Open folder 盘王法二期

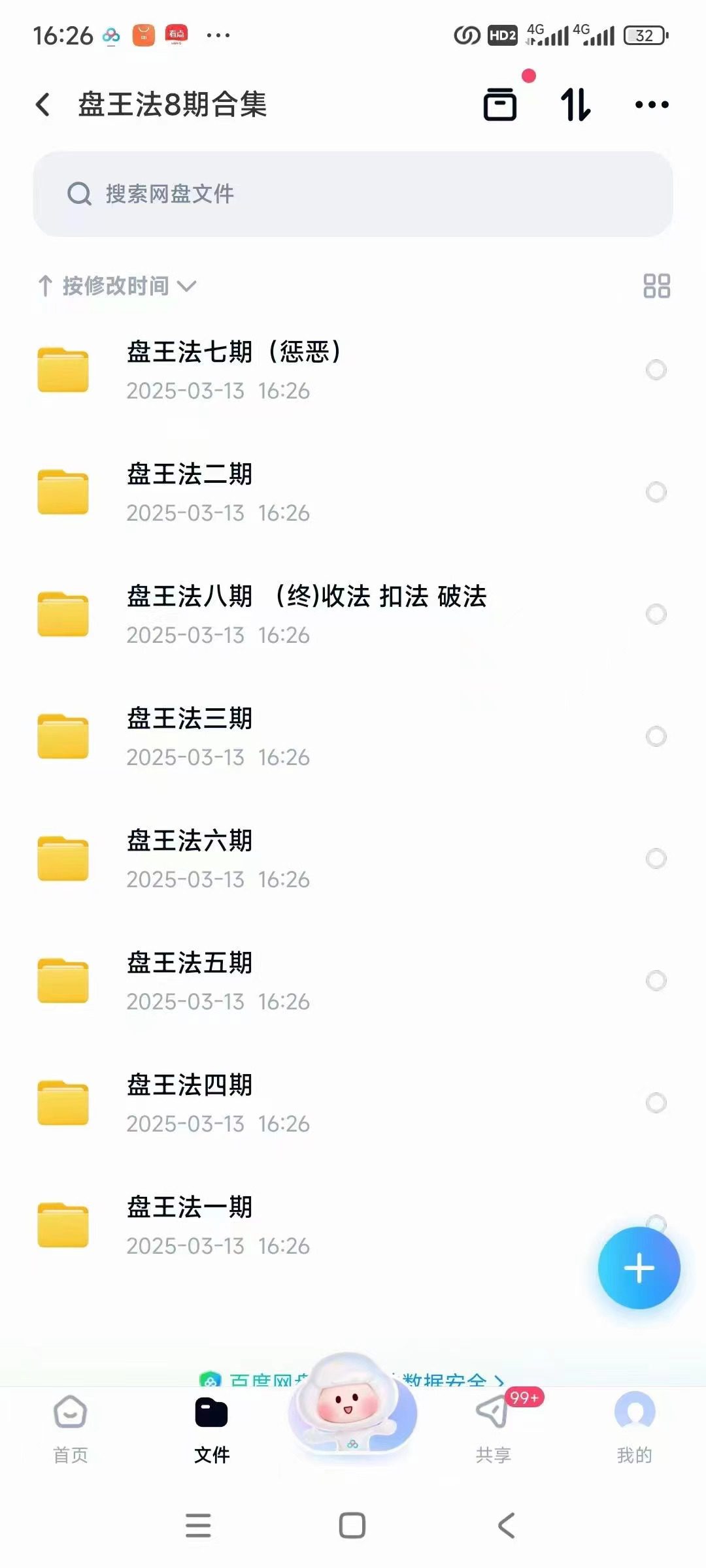[190, 492]
